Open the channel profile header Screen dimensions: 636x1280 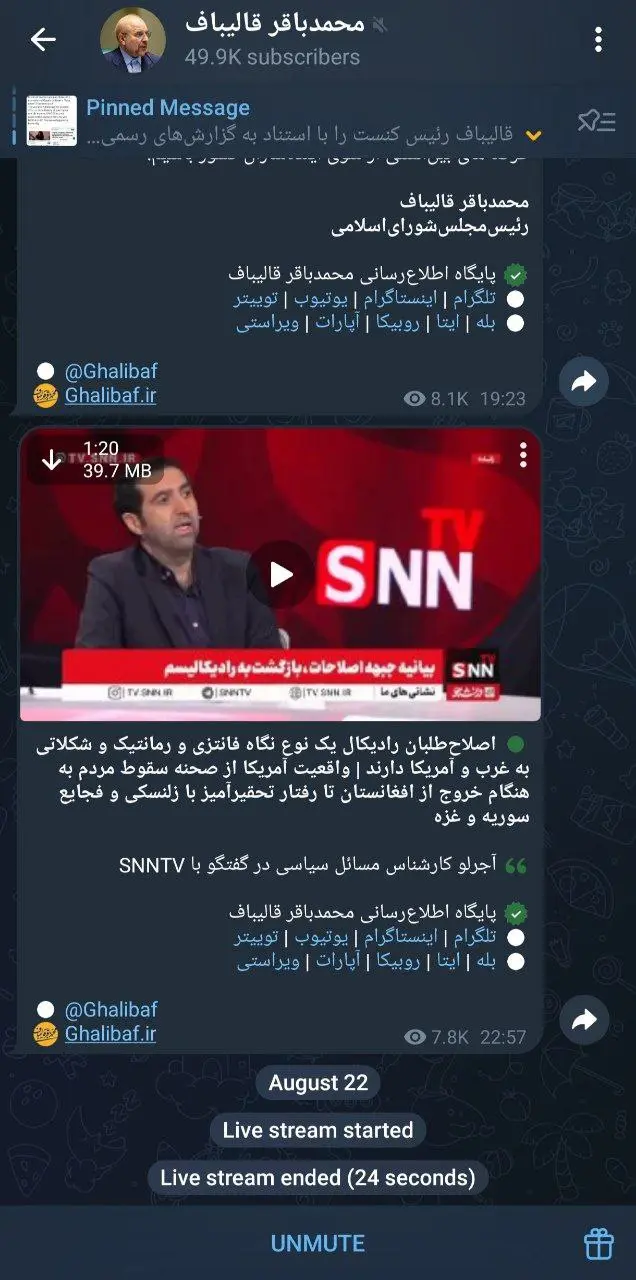tap(270, 40)
